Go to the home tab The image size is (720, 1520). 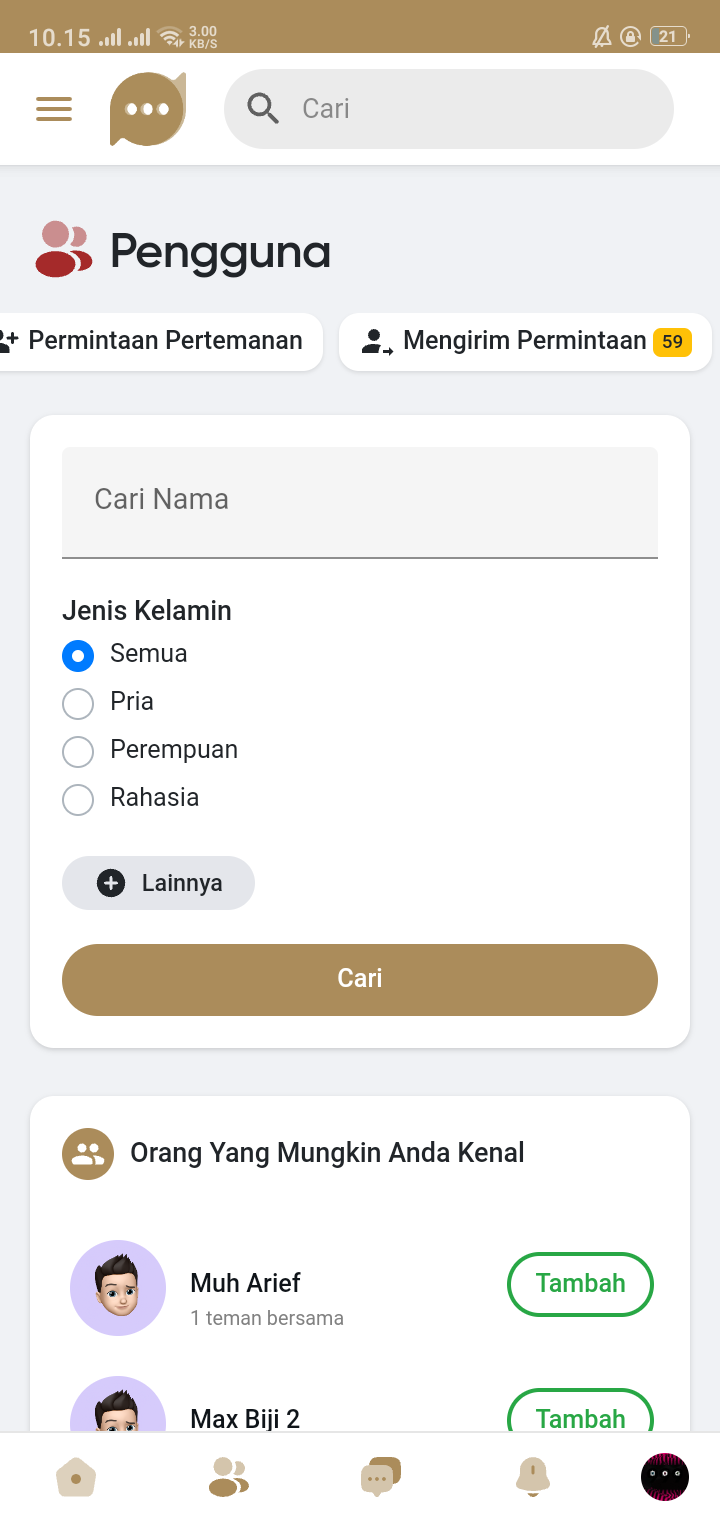click(x=75, y=1477)
